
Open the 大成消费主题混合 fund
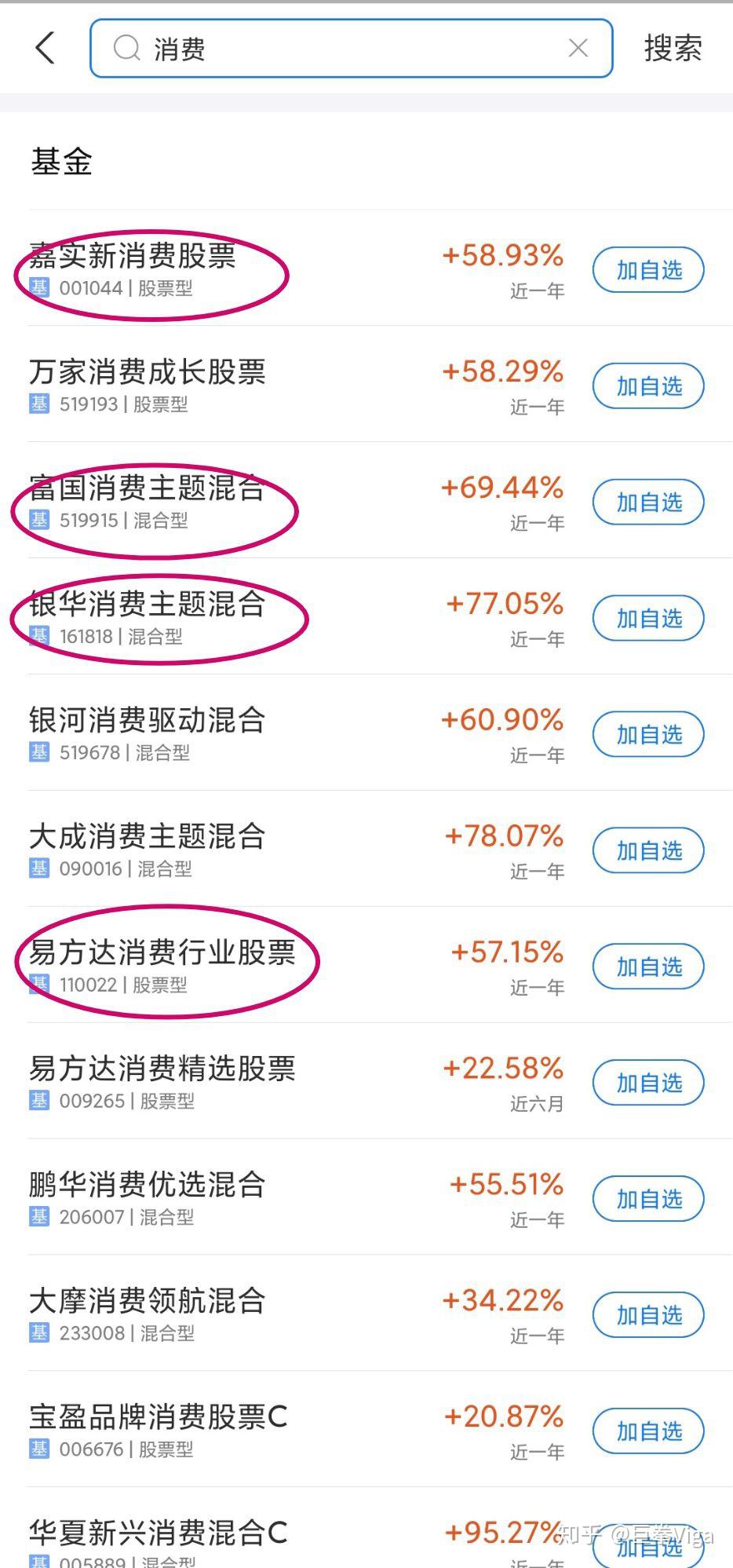[x=366, y=849]
